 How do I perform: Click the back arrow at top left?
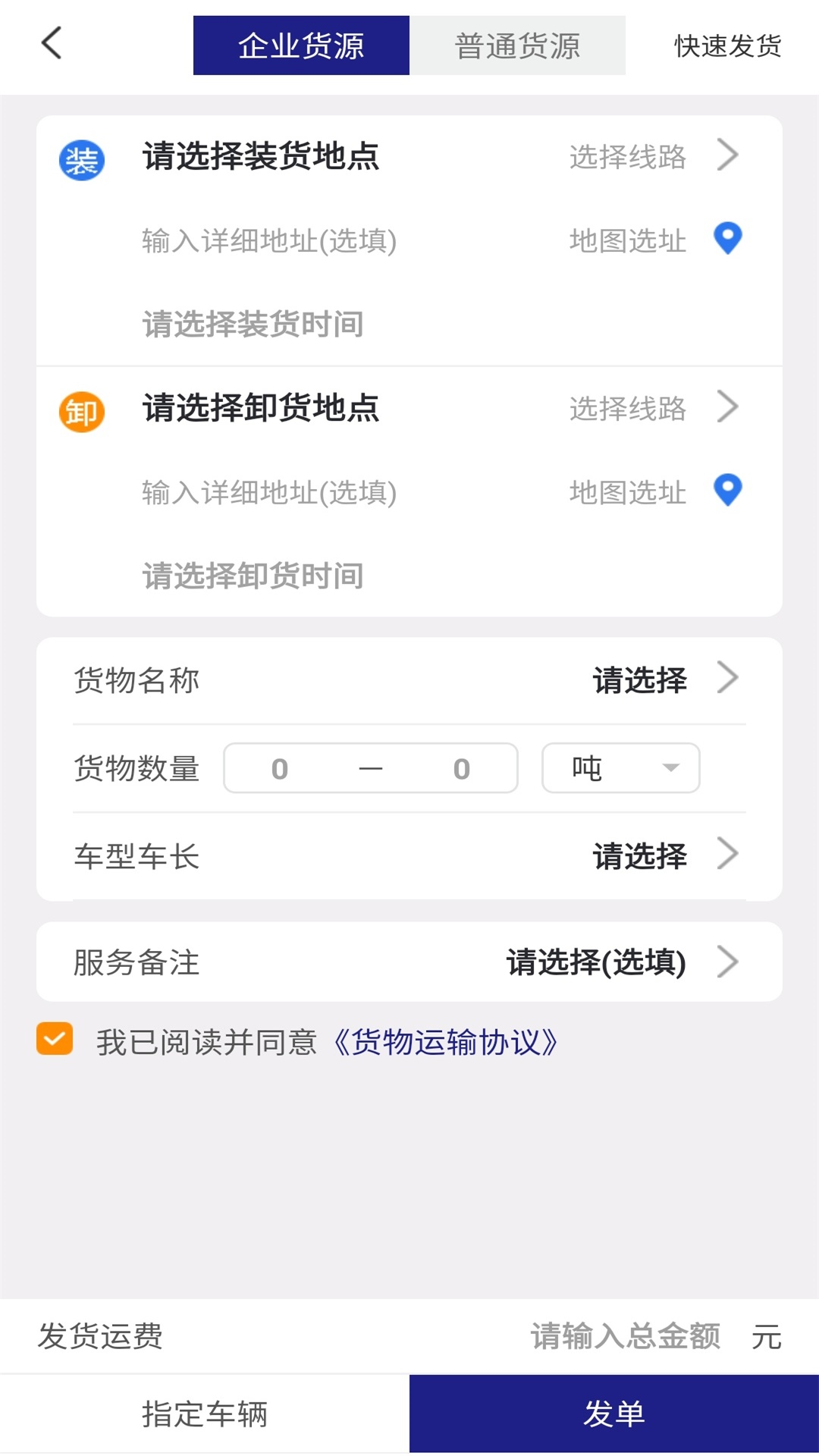[x=51, y=43]
